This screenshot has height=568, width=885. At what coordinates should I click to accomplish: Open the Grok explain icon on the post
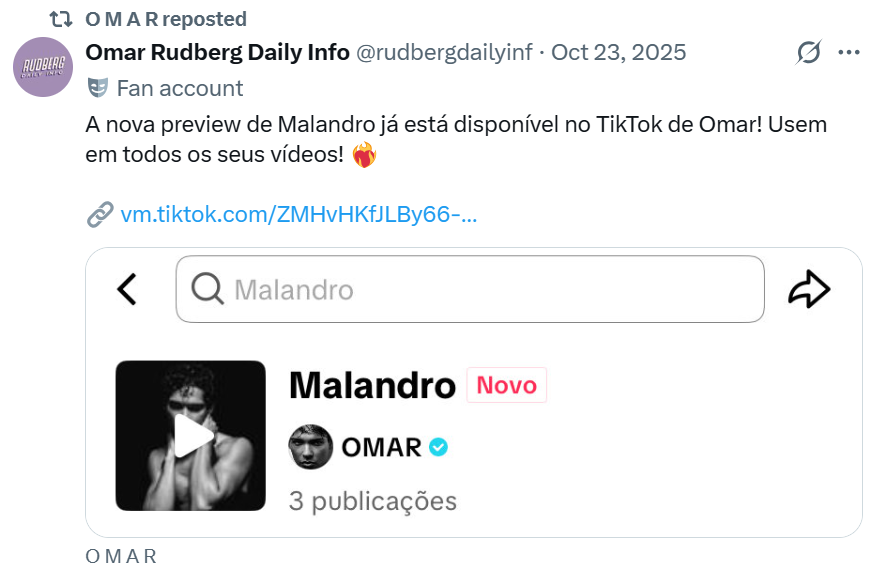808,52
